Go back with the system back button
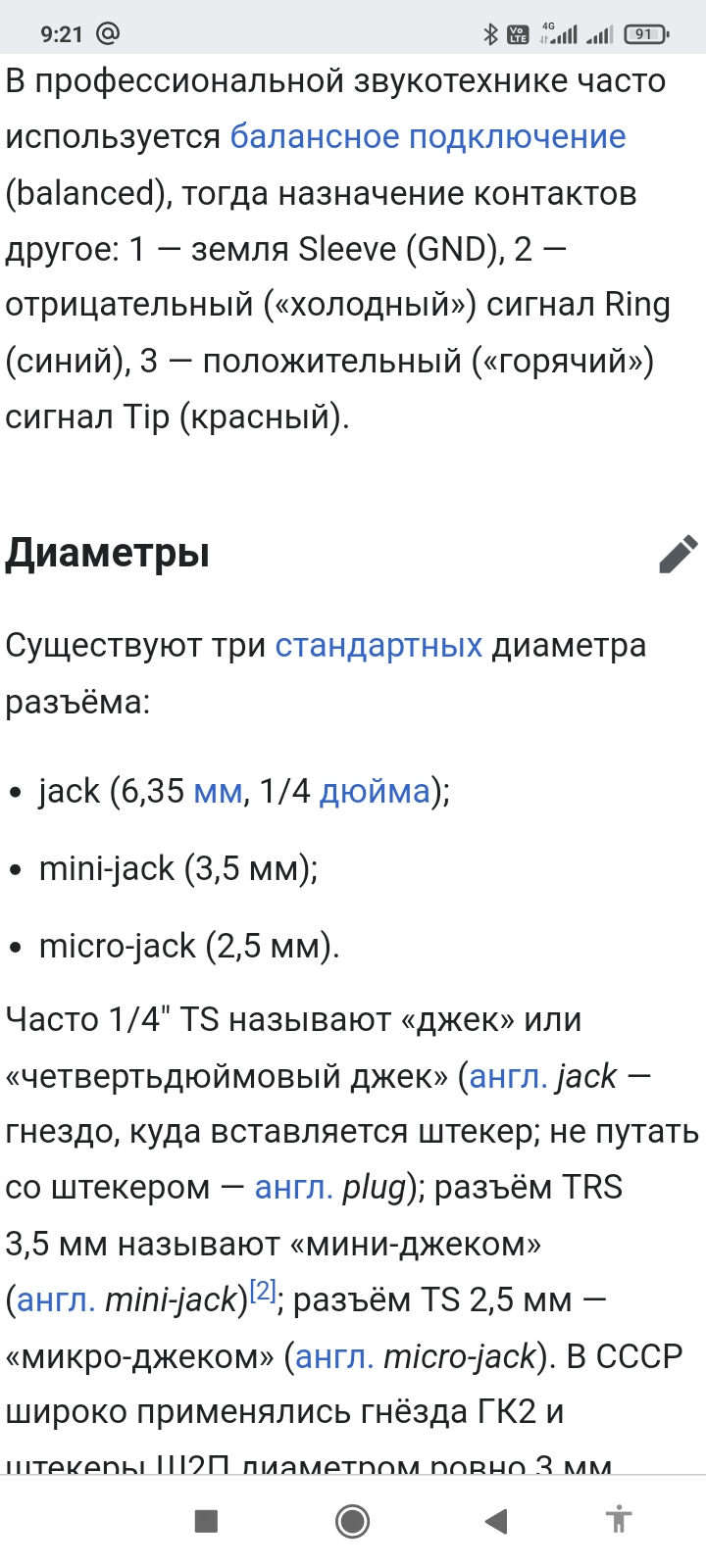This screenshot has width=706, height=1568. [496, 1521]
